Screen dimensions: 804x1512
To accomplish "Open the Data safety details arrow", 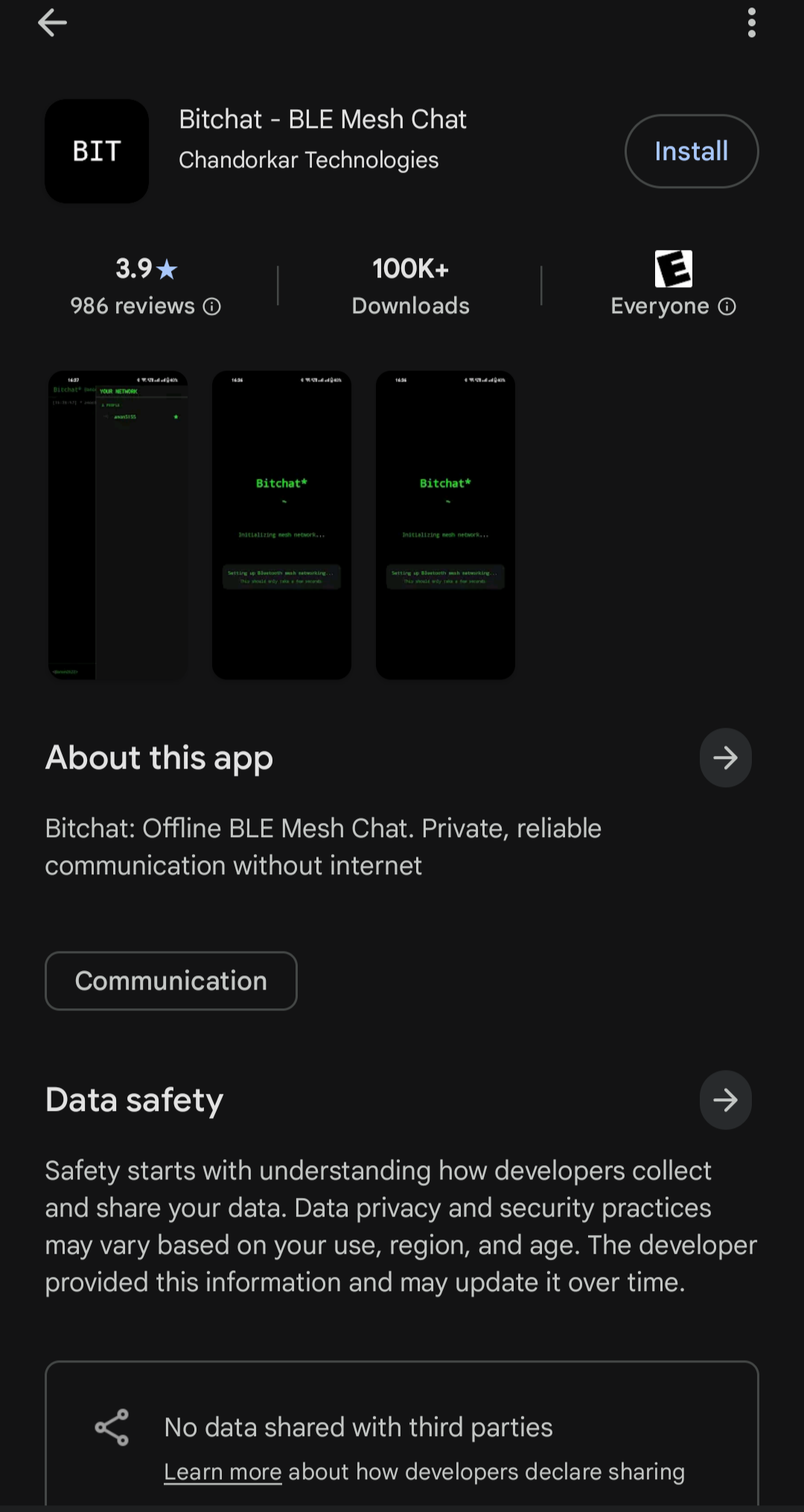I will point(725,1100).
